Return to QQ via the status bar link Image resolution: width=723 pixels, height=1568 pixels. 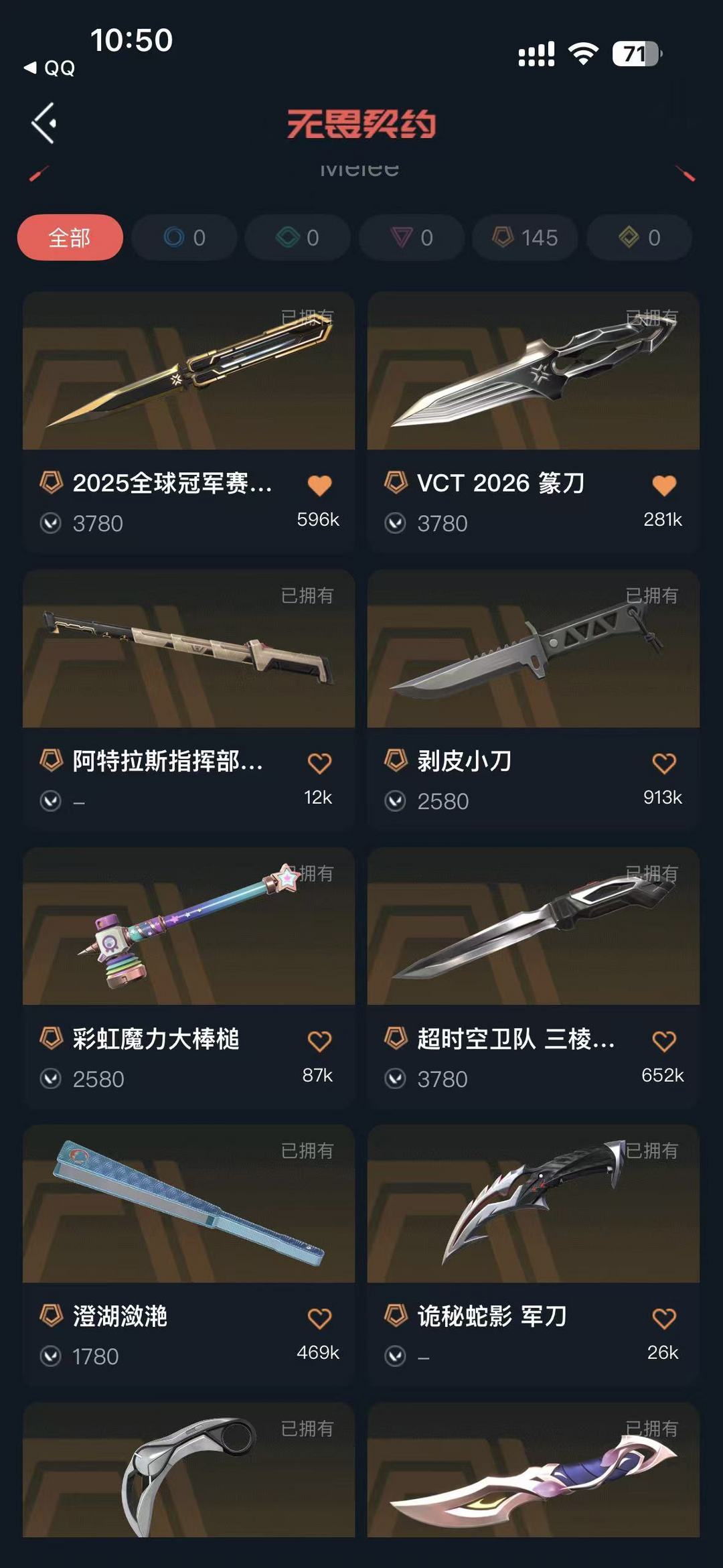click(50, 68)
